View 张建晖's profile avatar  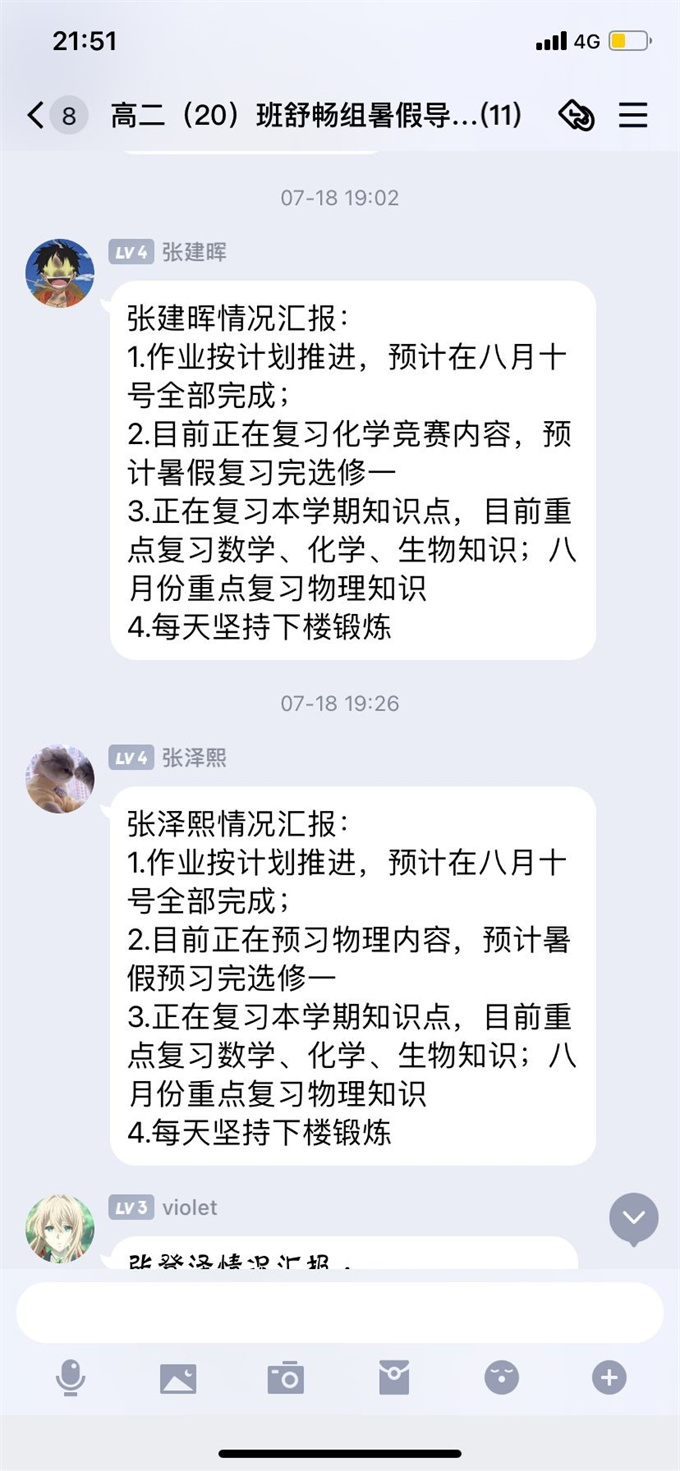60,273
